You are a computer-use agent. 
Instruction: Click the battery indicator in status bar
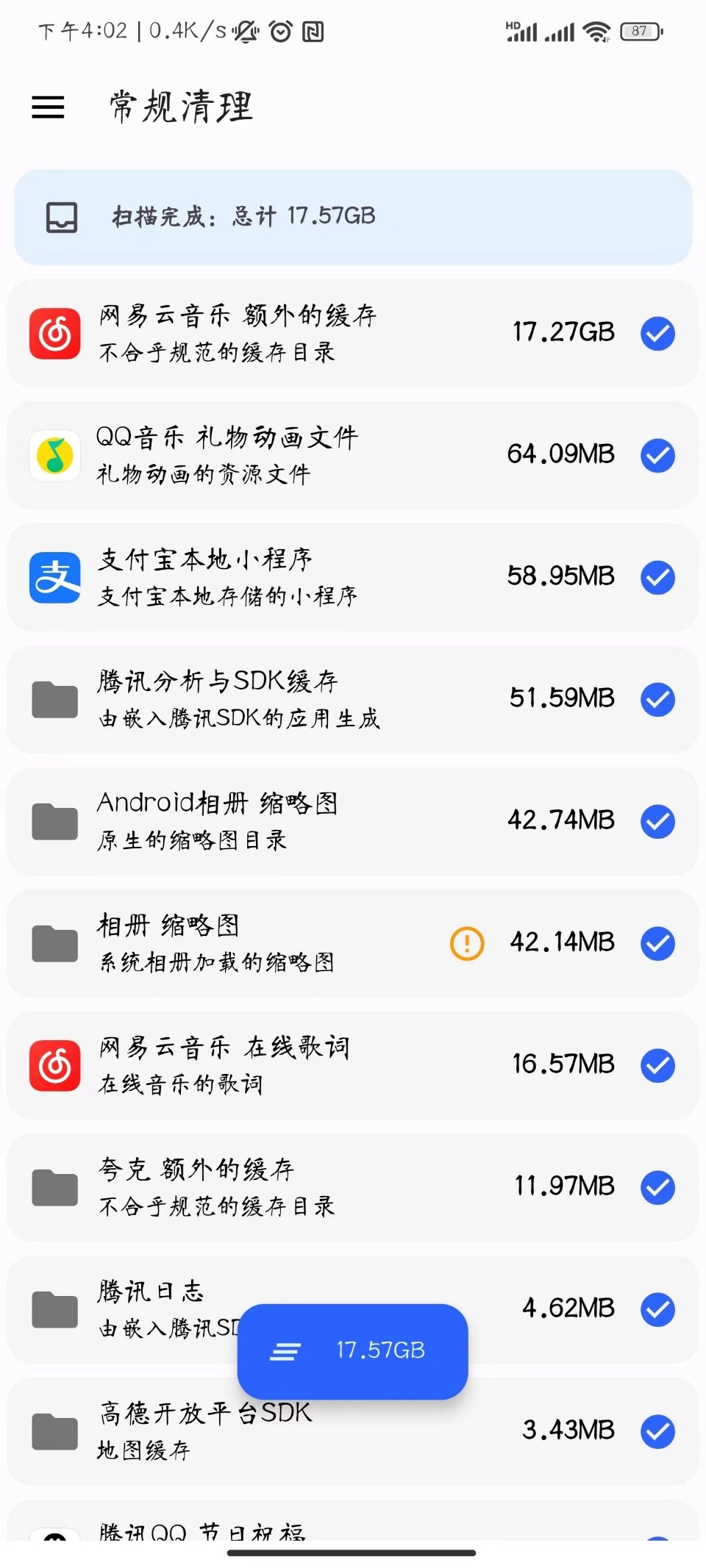tap(639, 31)
